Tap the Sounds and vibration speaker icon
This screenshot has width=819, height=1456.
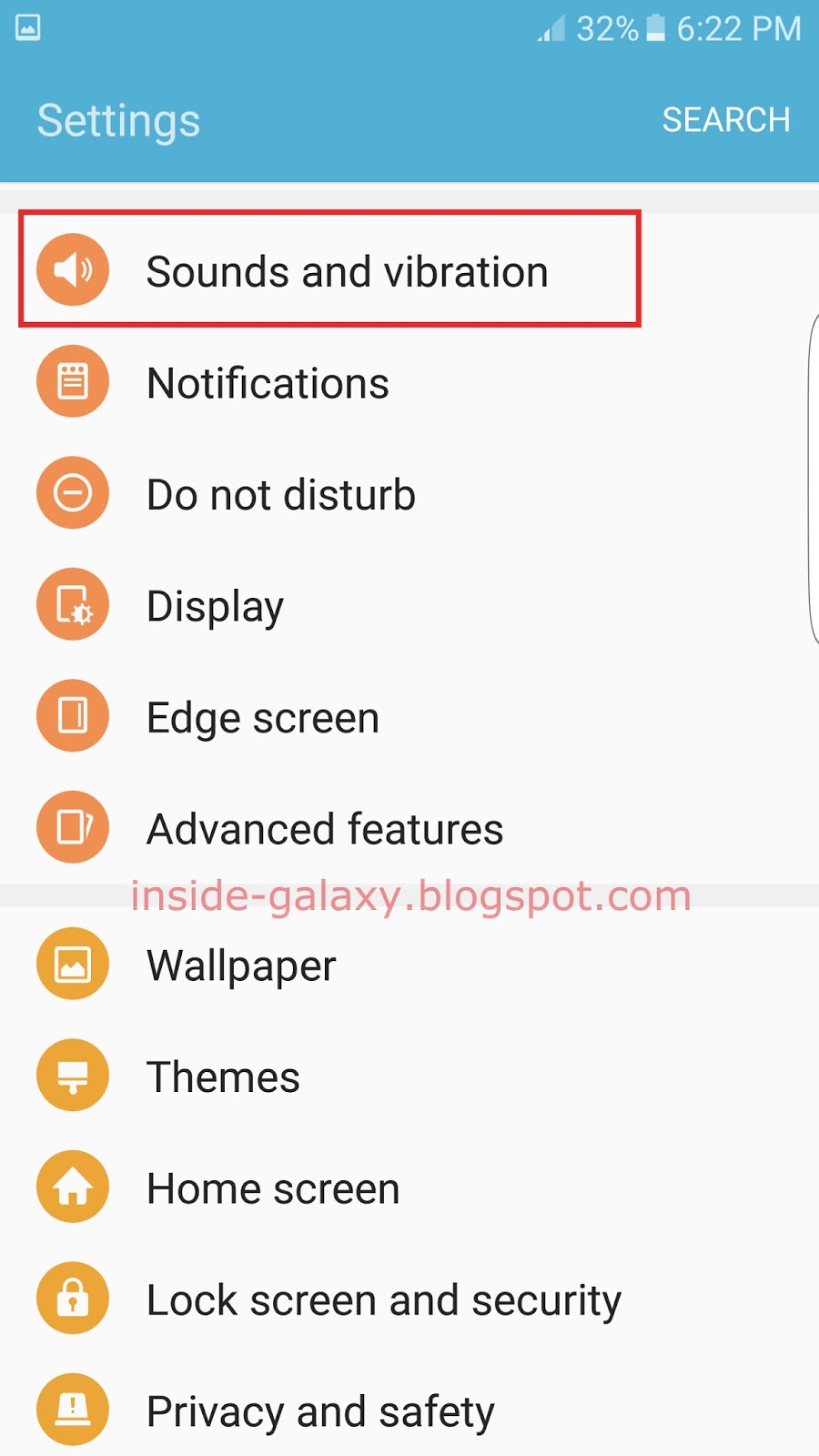coord(73,269)
